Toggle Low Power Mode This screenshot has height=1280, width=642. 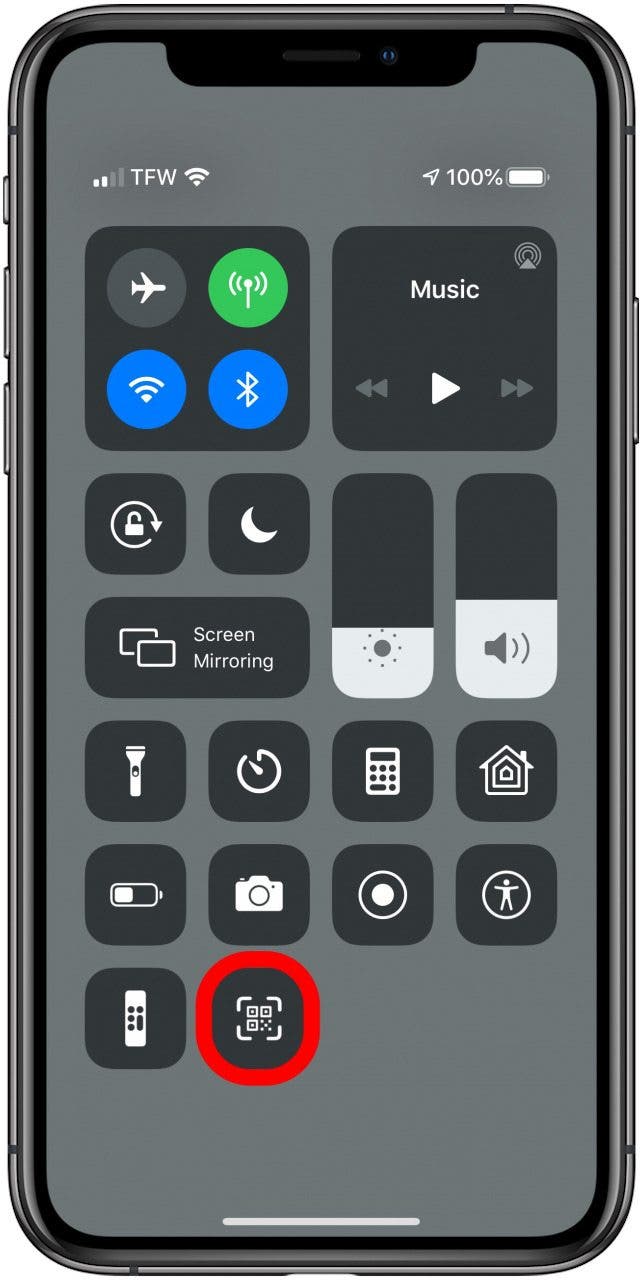point(136,894)
